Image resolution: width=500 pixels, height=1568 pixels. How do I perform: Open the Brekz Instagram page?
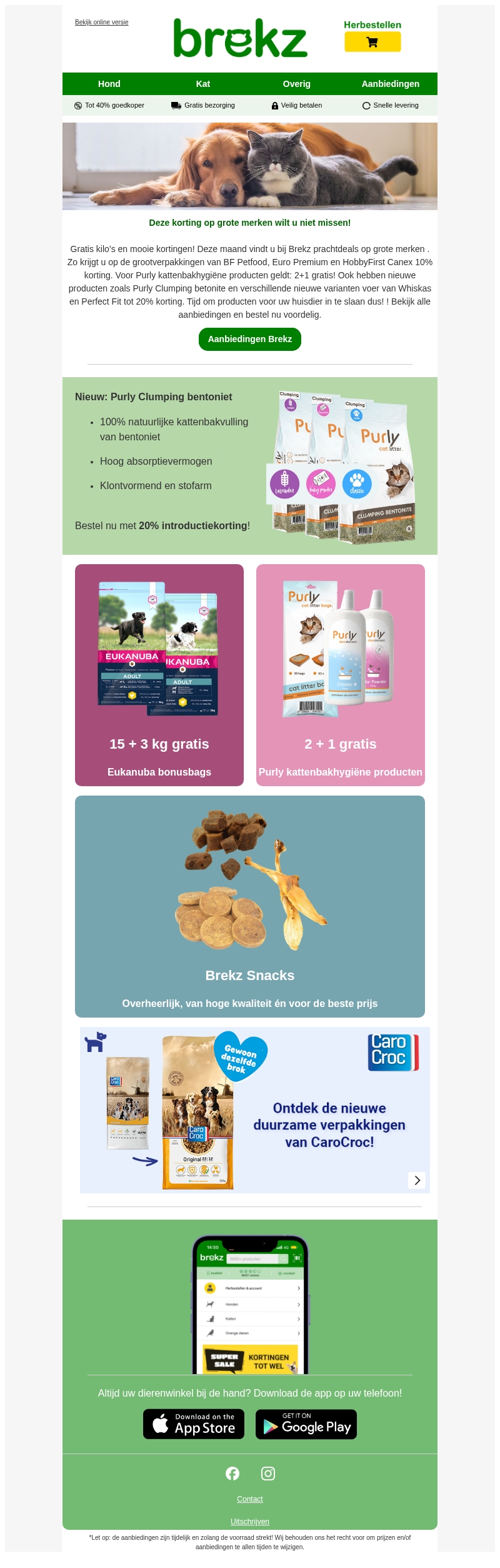tap(268, 1473)
